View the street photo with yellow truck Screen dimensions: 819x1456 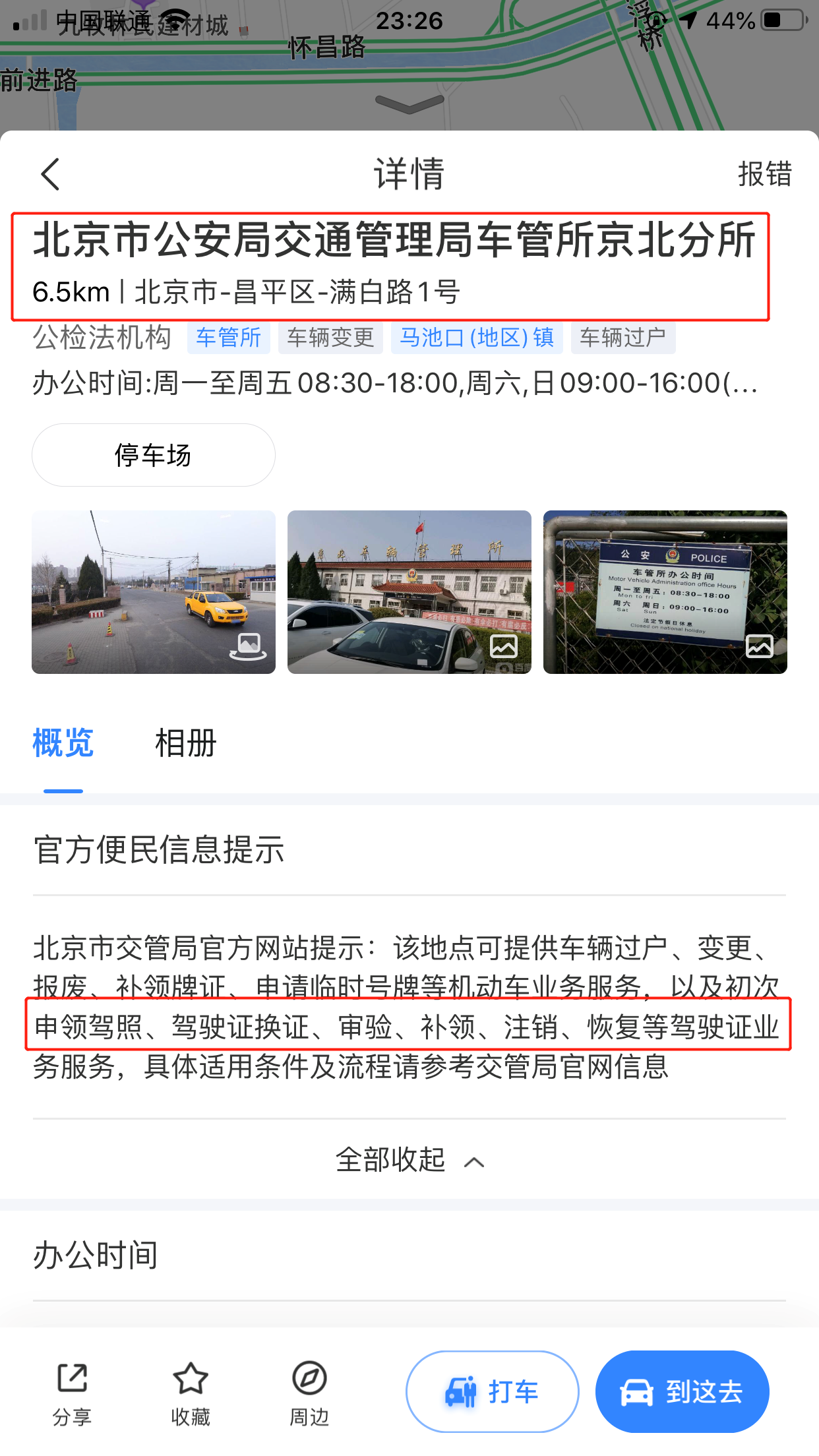(154, 591)
